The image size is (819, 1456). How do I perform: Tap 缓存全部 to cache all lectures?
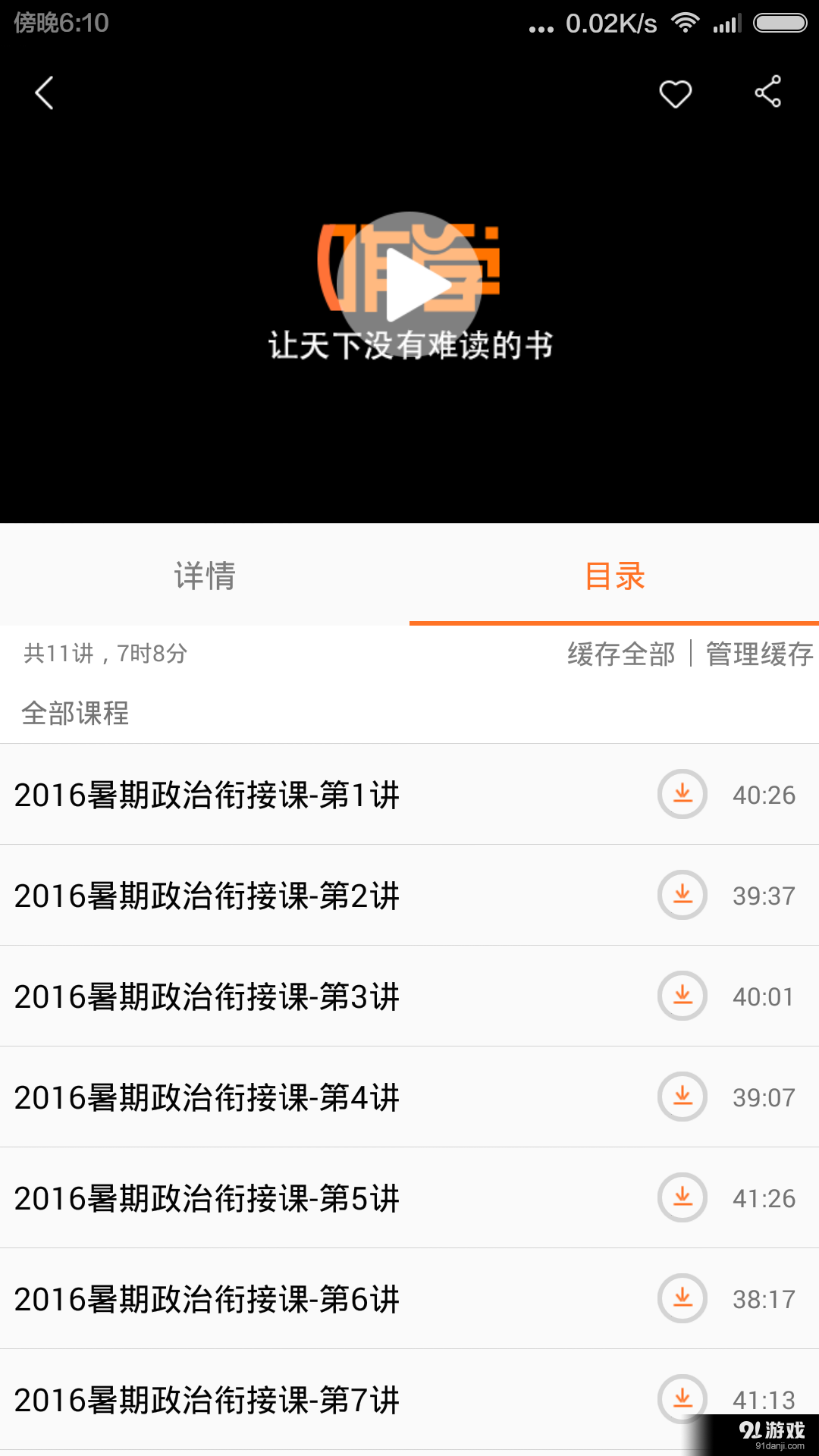pyautogui.click(x=620, y=654)
